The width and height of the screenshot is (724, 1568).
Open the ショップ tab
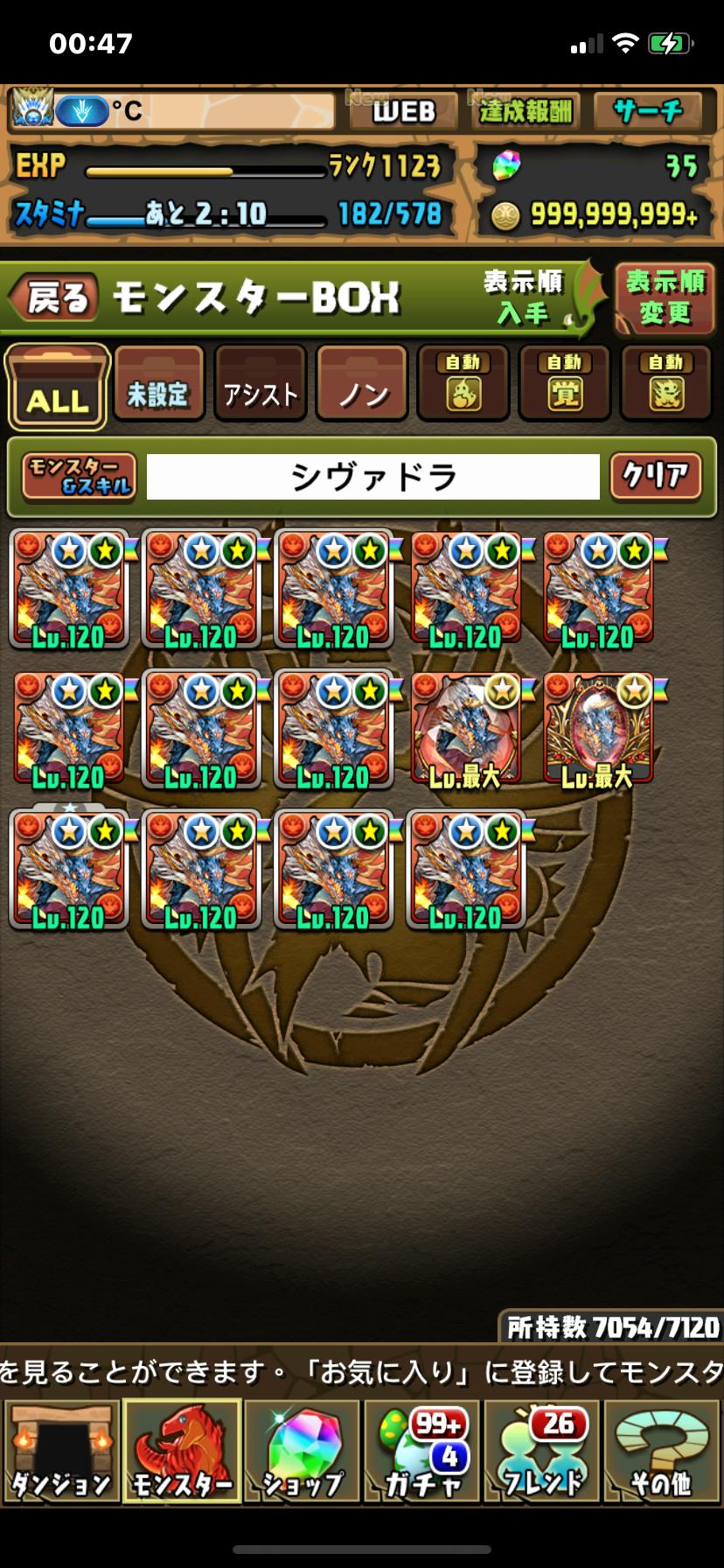point(302,1452)
